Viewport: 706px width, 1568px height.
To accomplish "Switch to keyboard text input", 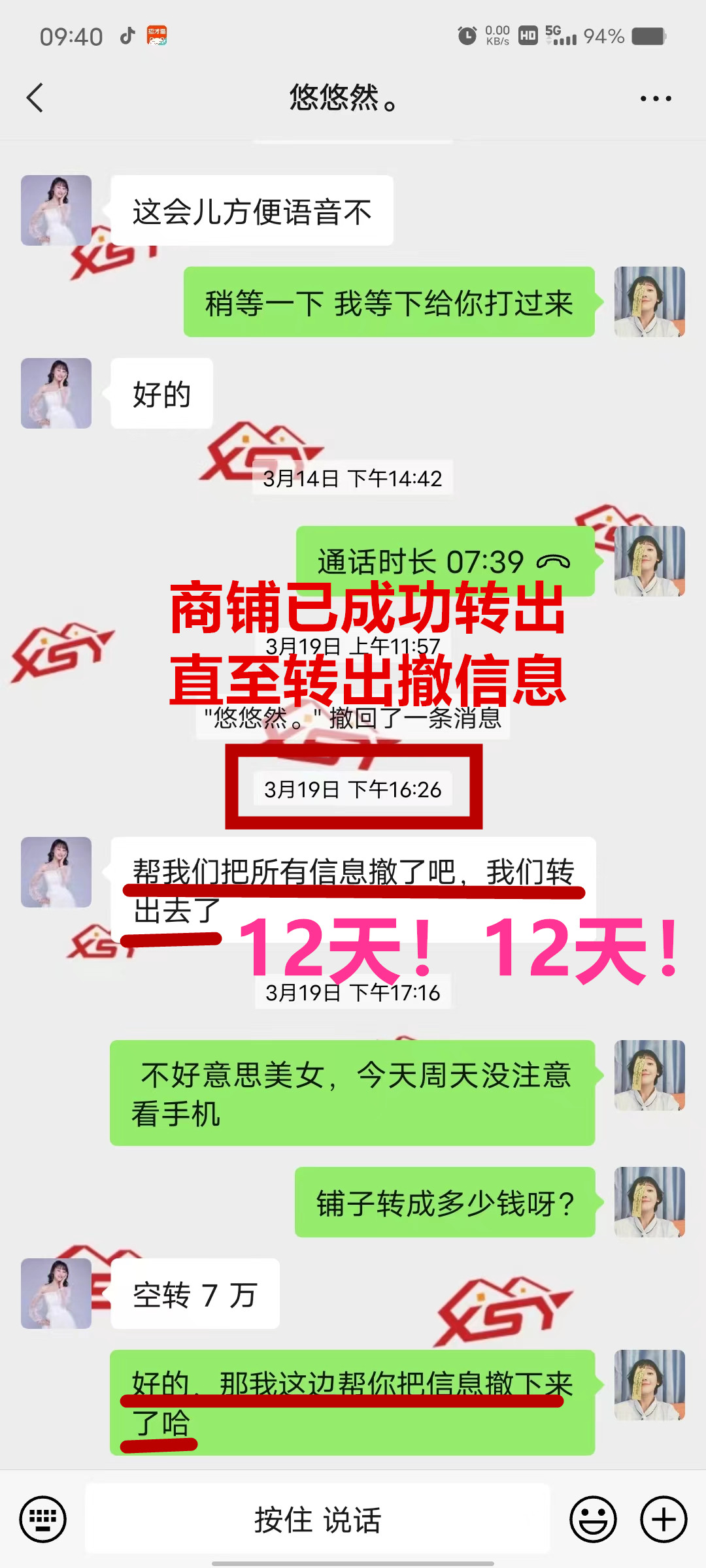I will [x=43, y=1519].
